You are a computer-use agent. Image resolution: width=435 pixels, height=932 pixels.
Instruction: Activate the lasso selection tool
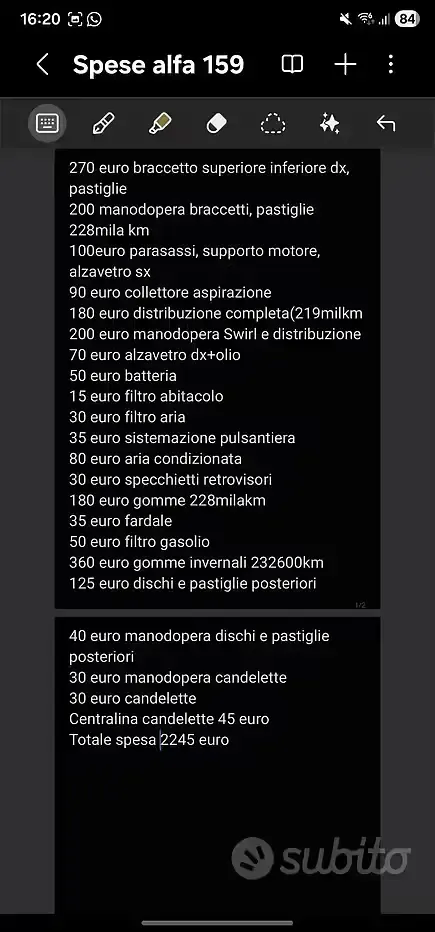pyautogui.click(x=273, y=124)
